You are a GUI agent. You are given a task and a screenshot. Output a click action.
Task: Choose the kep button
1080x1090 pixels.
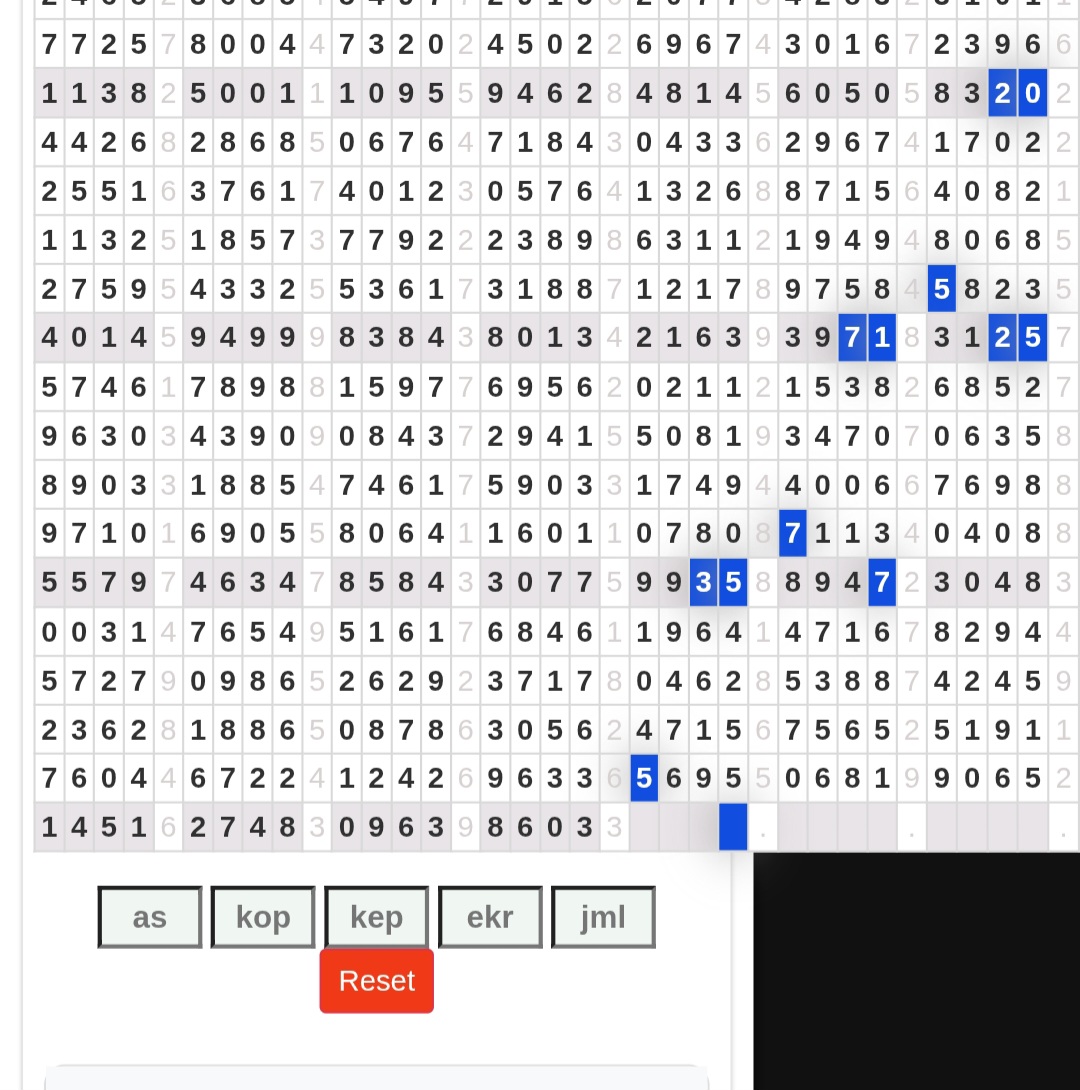(376, 917)
